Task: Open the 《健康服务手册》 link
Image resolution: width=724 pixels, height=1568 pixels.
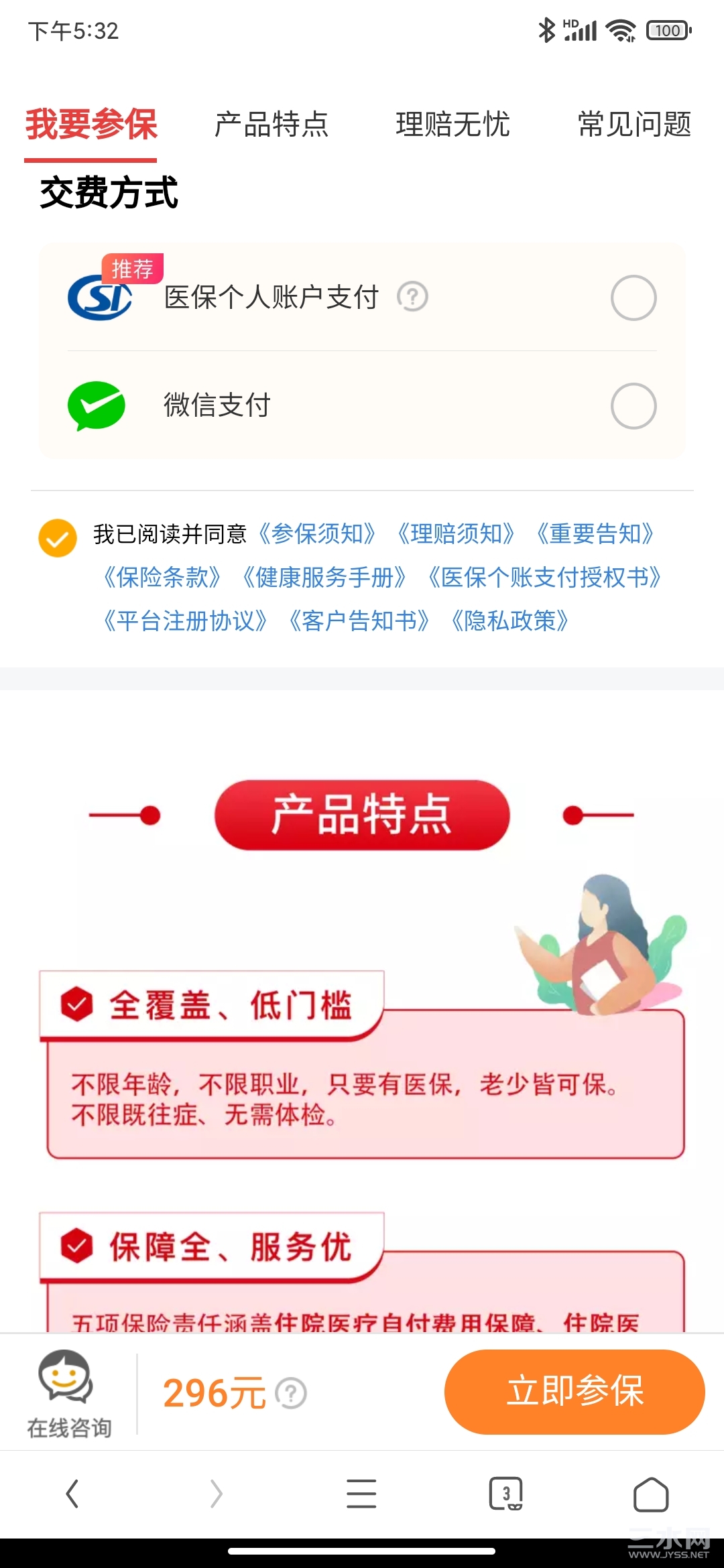Action: [324, 577]
